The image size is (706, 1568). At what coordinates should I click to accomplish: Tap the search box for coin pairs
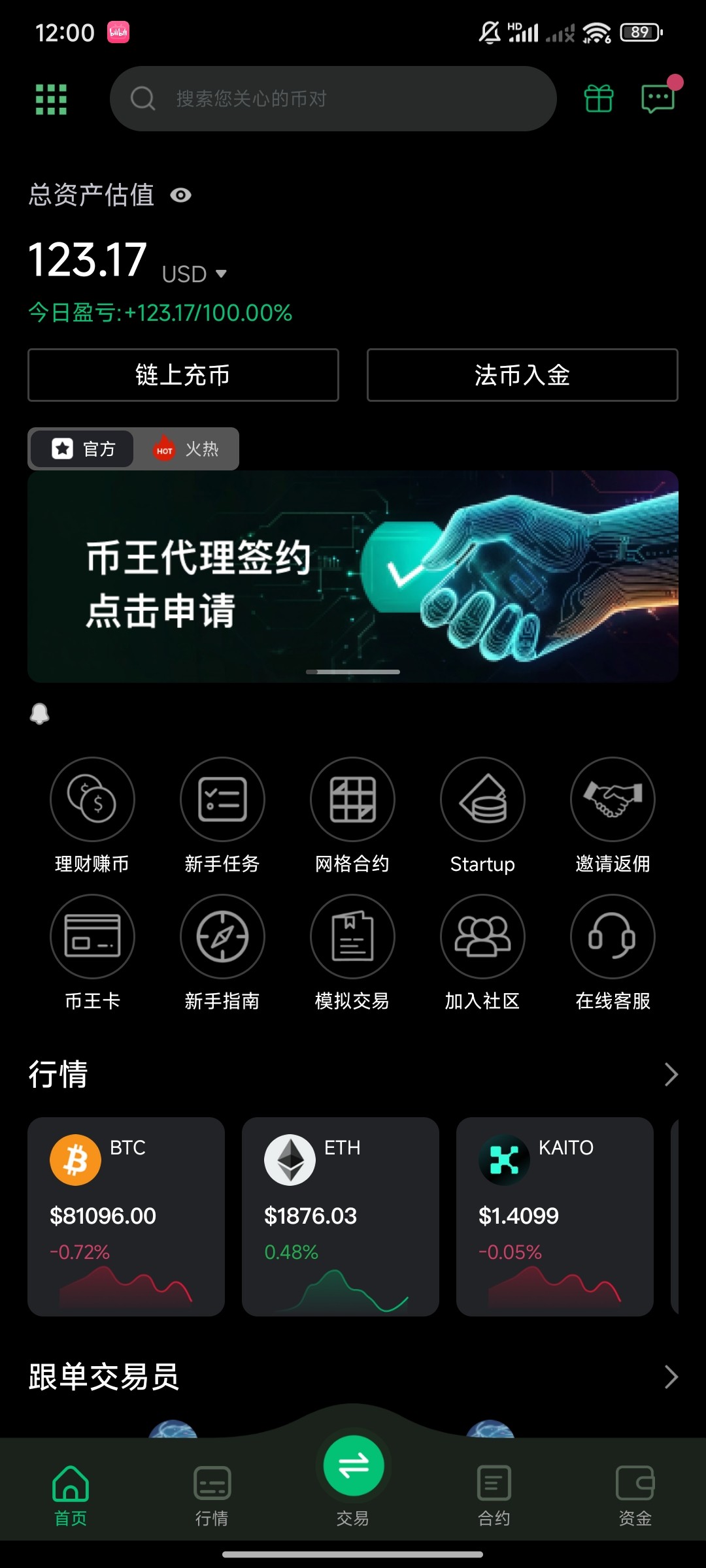point(333,99)
